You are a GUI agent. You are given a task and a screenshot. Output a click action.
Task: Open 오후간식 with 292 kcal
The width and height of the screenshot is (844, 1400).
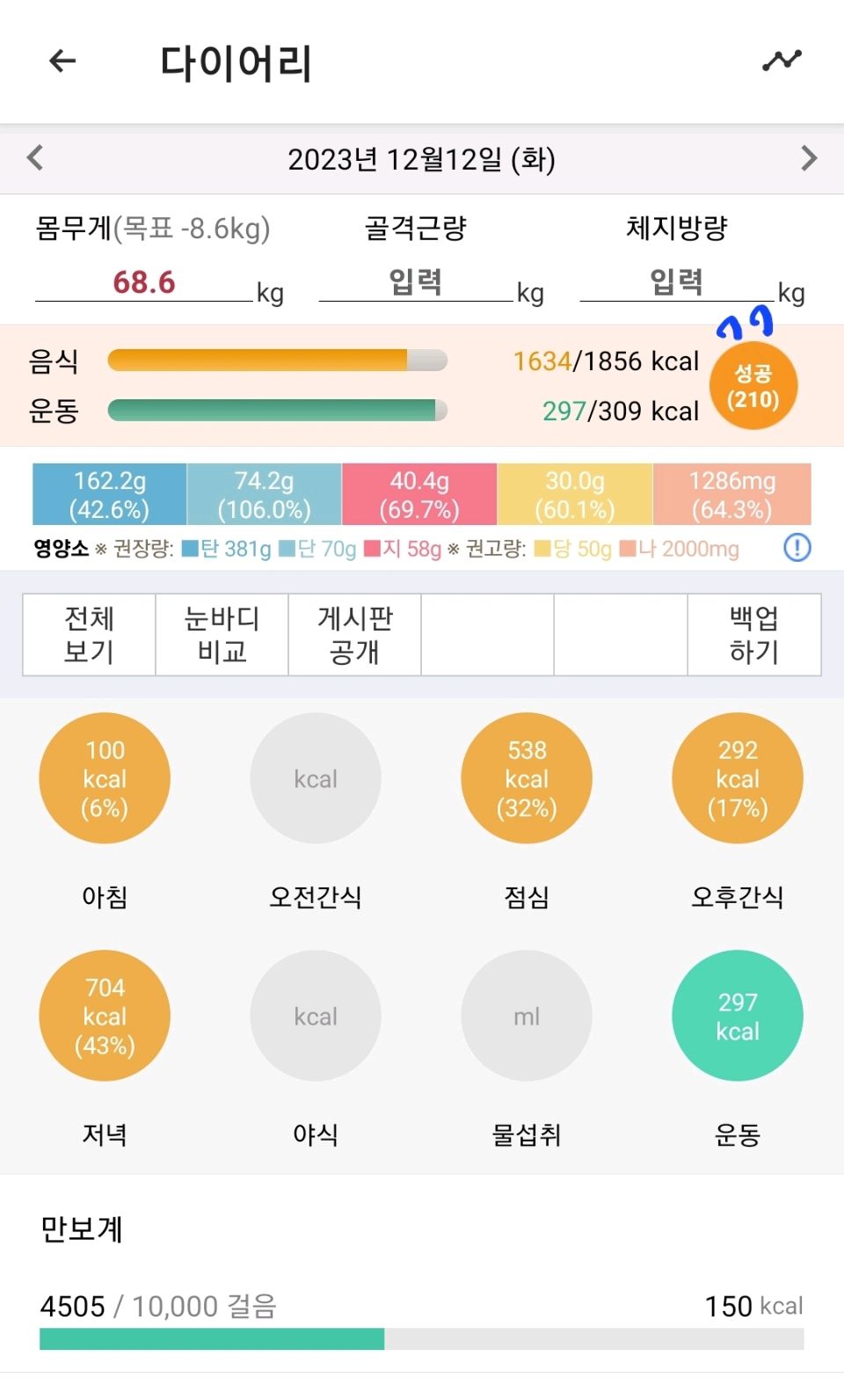[737, 778]
